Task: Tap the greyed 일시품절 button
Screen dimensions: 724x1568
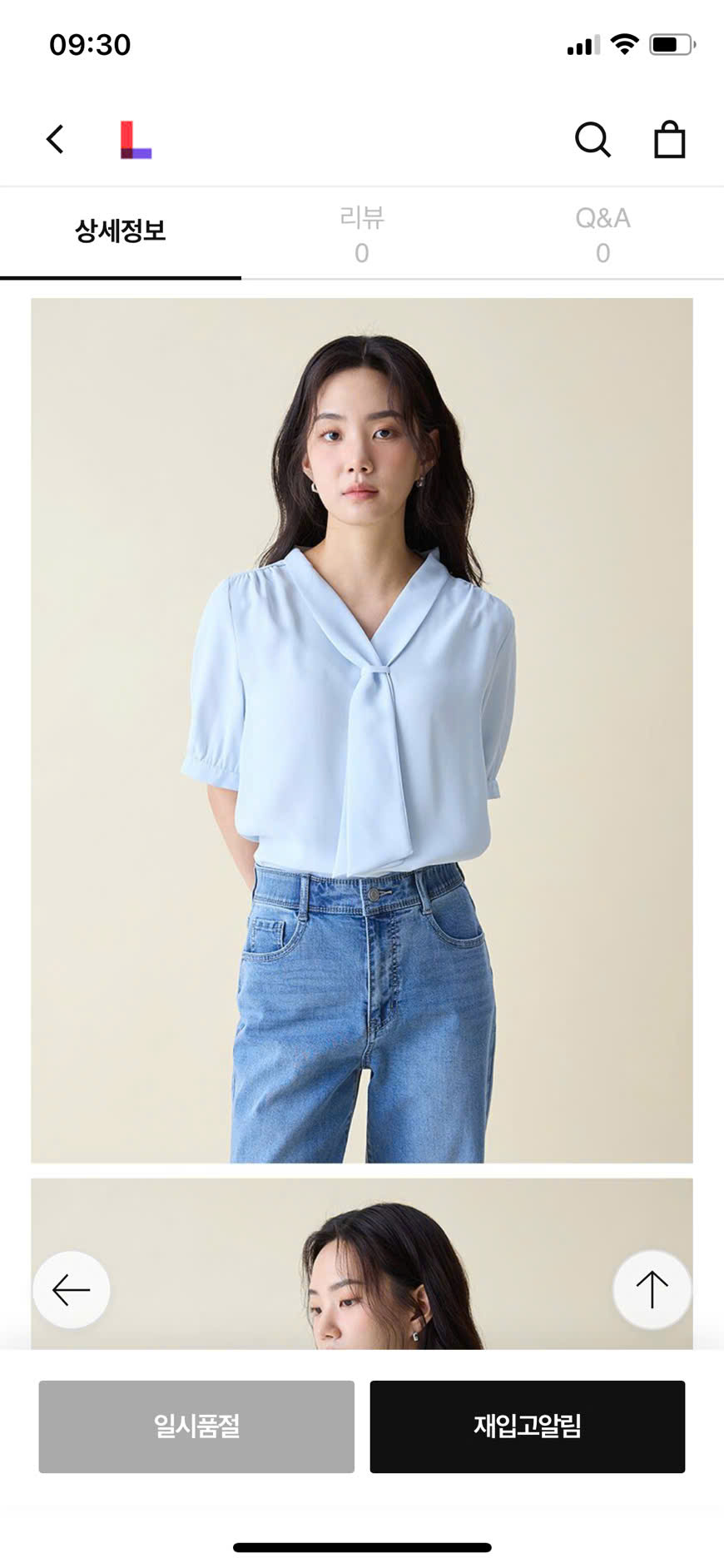Action: [196, 1426]
